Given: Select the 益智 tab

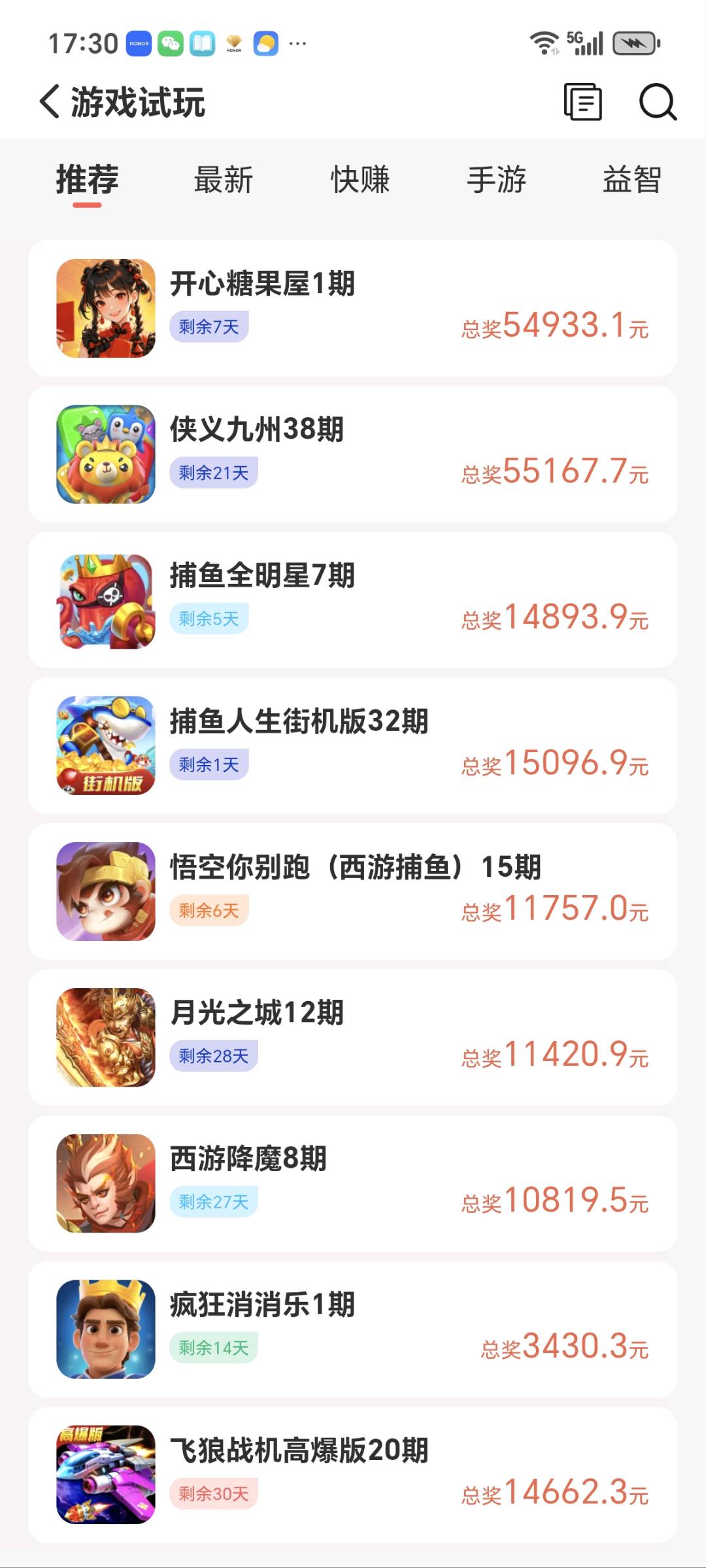Looking at the screenshot, I should click(633, 180).
